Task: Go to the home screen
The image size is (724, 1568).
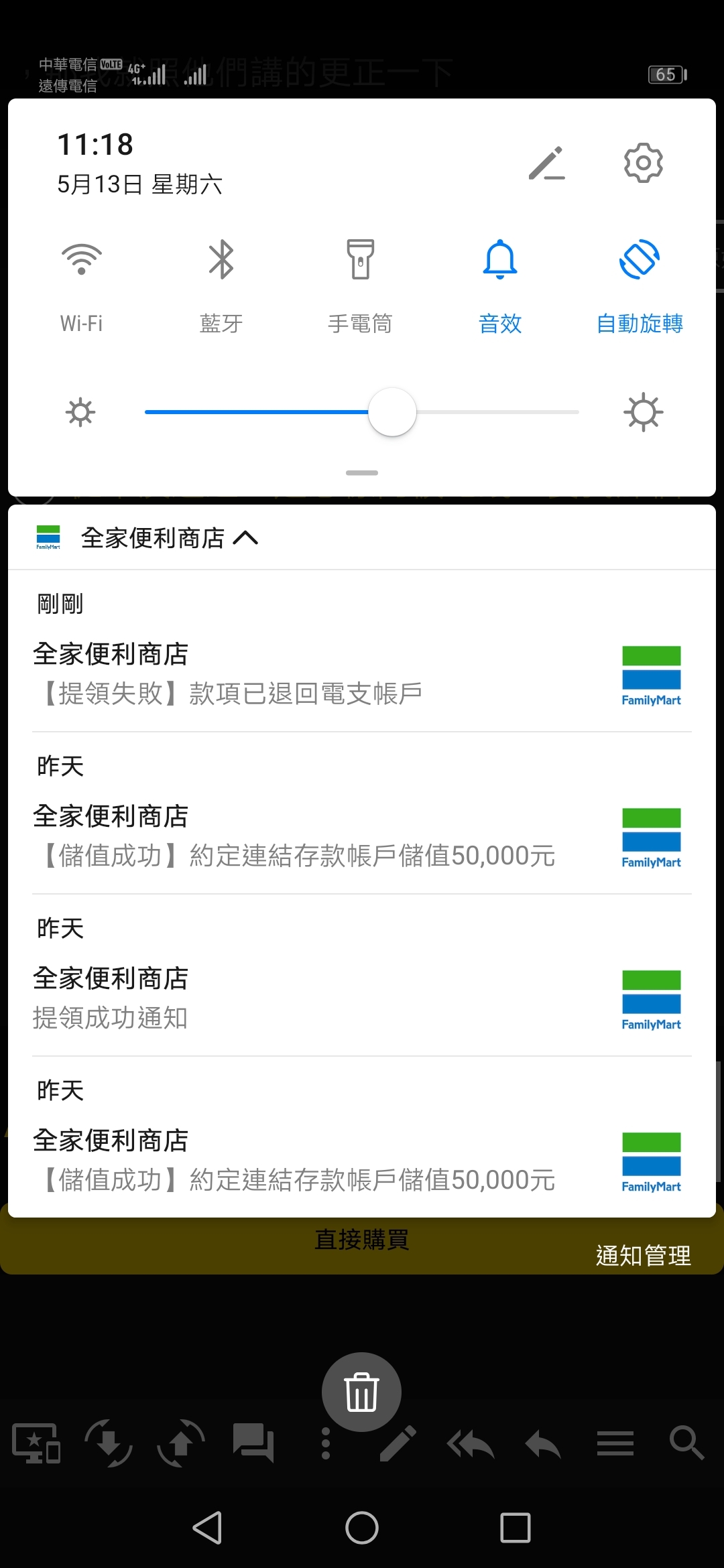Action: coord(362,1528)
